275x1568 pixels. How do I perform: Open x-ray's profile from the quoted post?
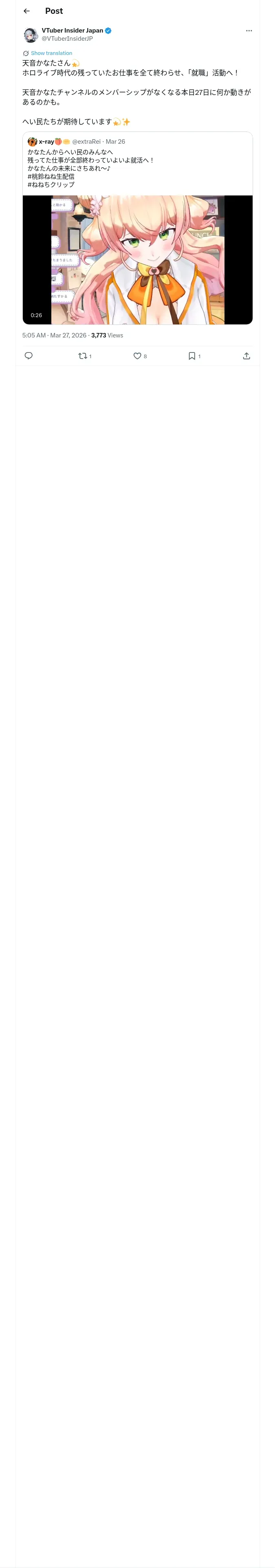[x=46, y=141]
